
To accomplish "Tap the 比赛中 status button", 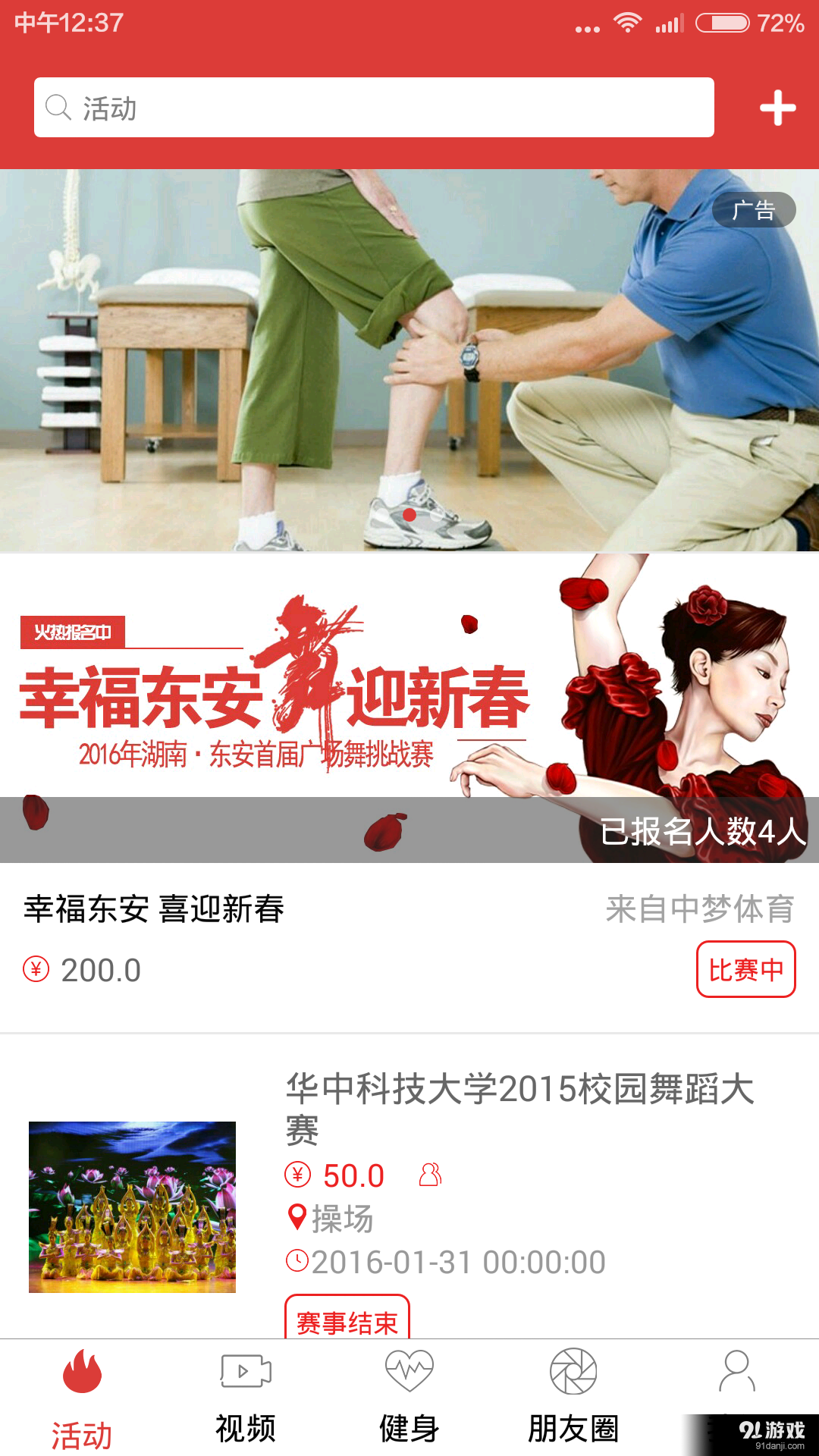I will pyautogui.click(x=746, y=968).
